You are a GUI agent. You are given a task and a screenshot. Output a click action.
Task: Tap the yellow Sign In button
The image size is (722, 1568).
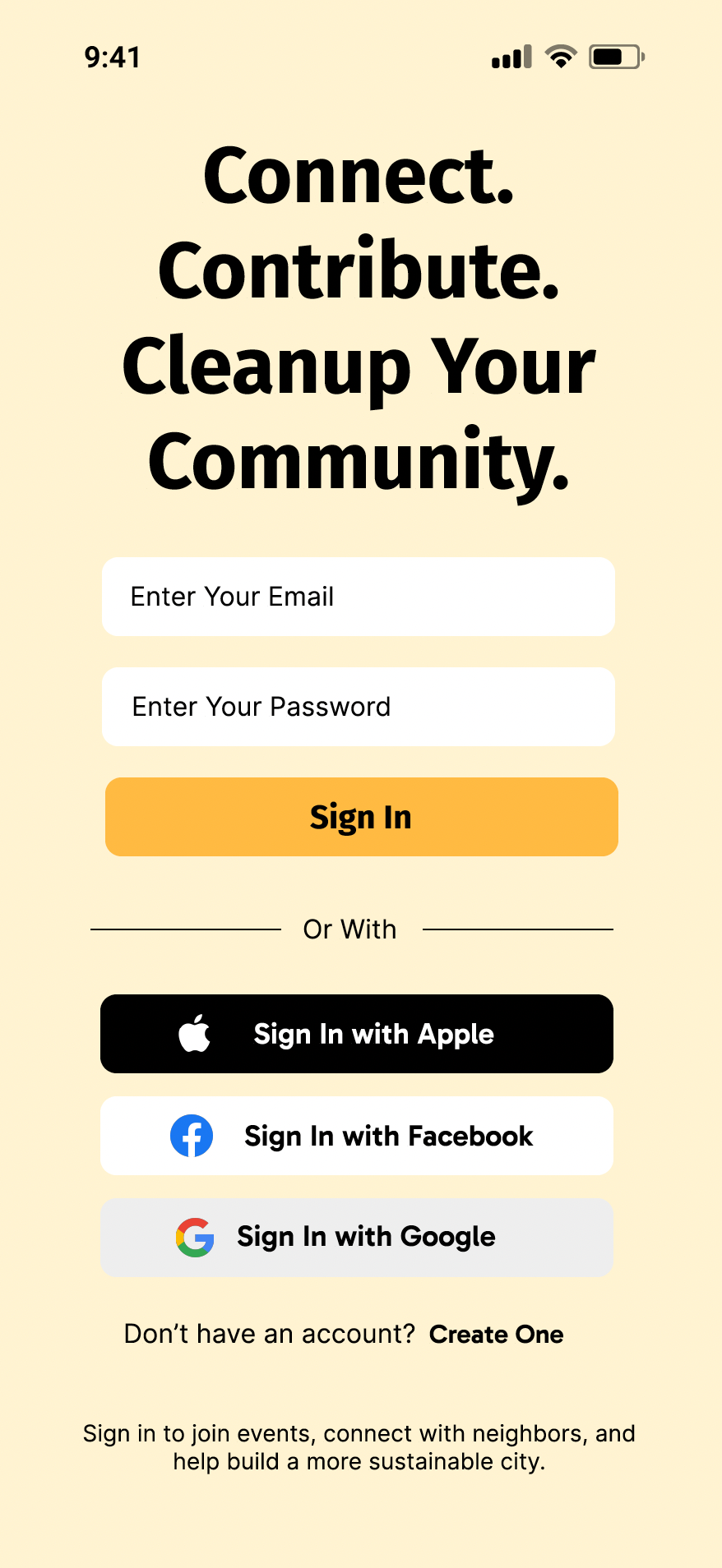362,817
